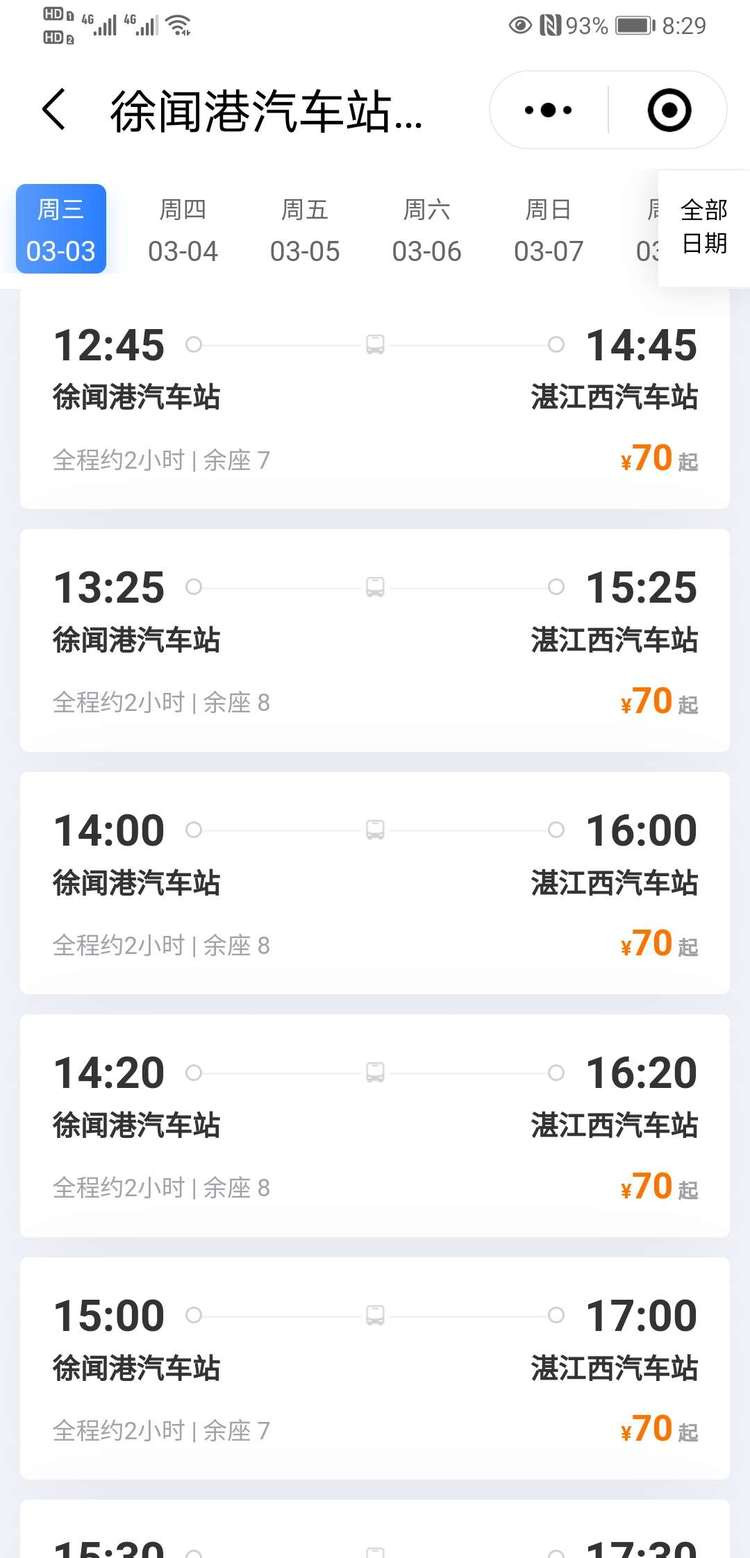Choose the 13:25 departure bus
Viewport: 750px width, 1558px height.
pyautogui.click(x=375, y=641)
